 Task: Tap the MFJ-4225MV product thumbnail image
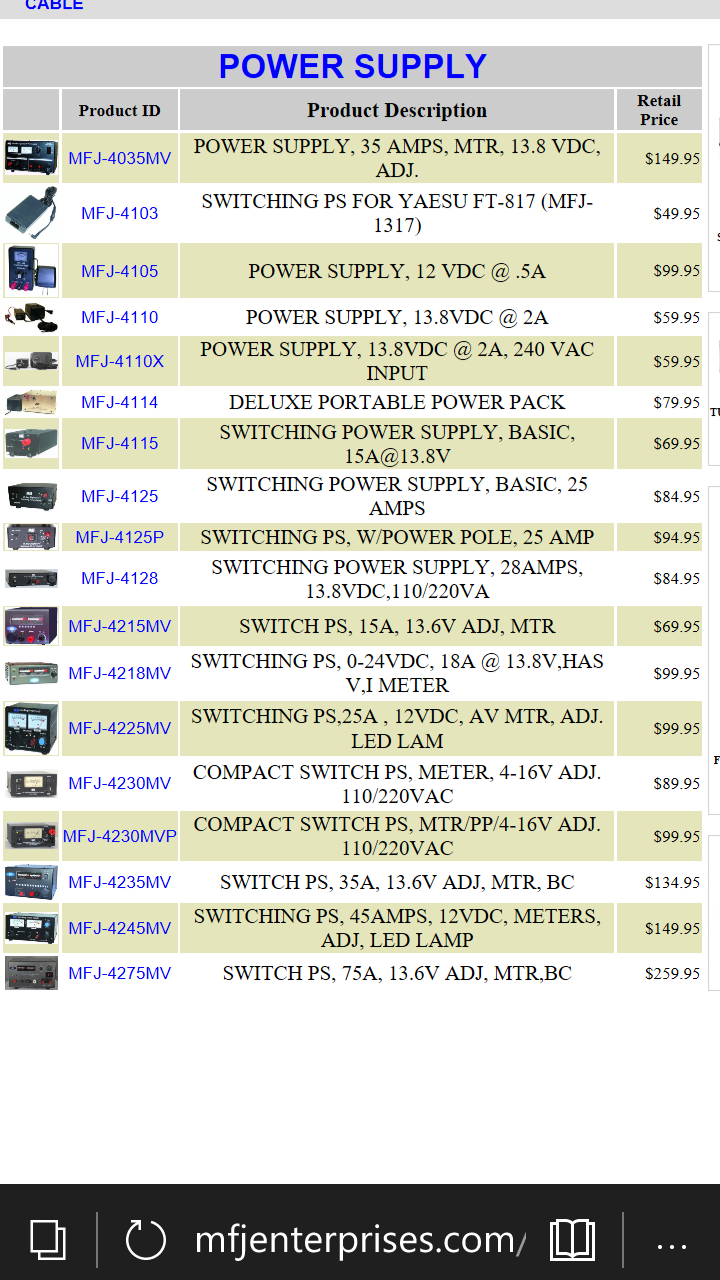tap(31, 728)
